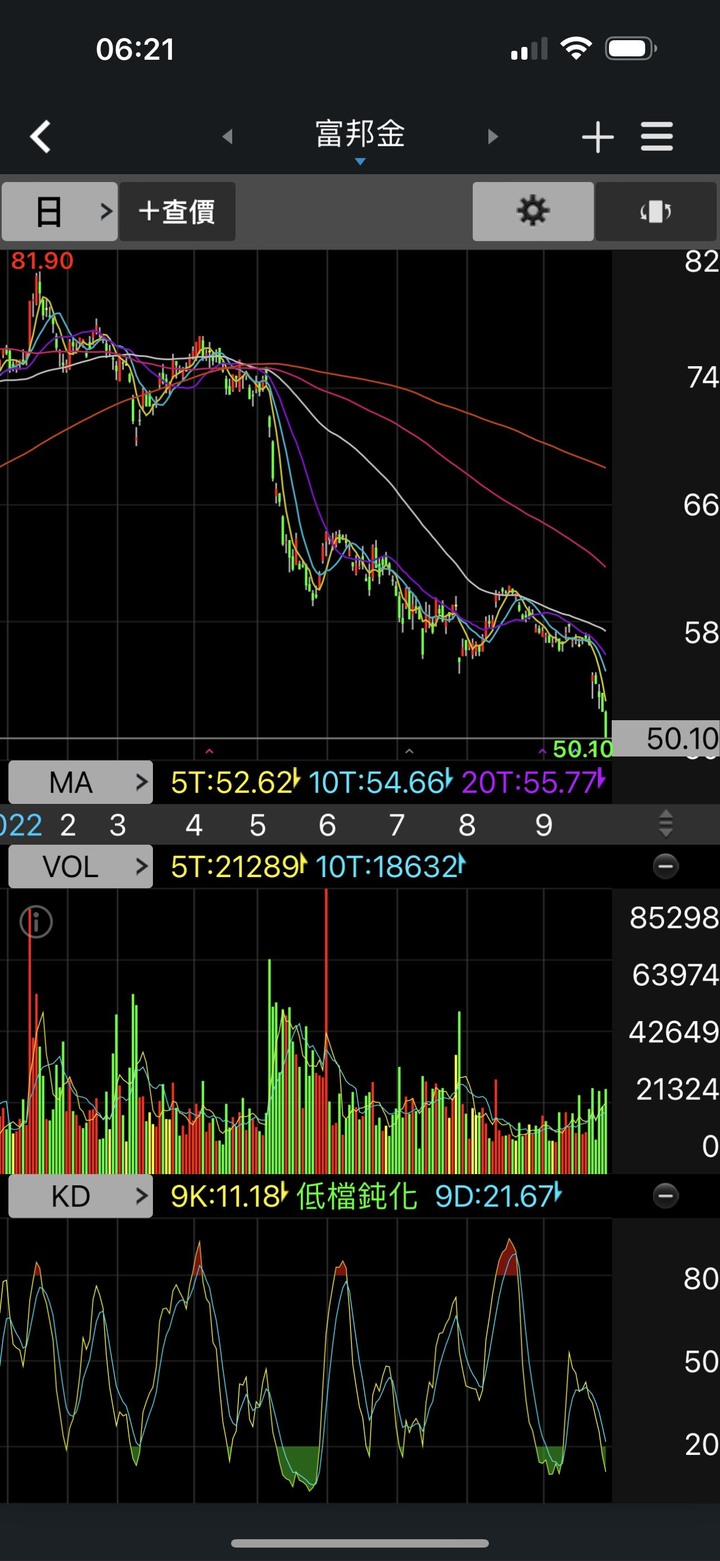Switch to the previous stock with left arrow
The height and width of the screenshot is (1561, 720).
[x=227, y=137]
